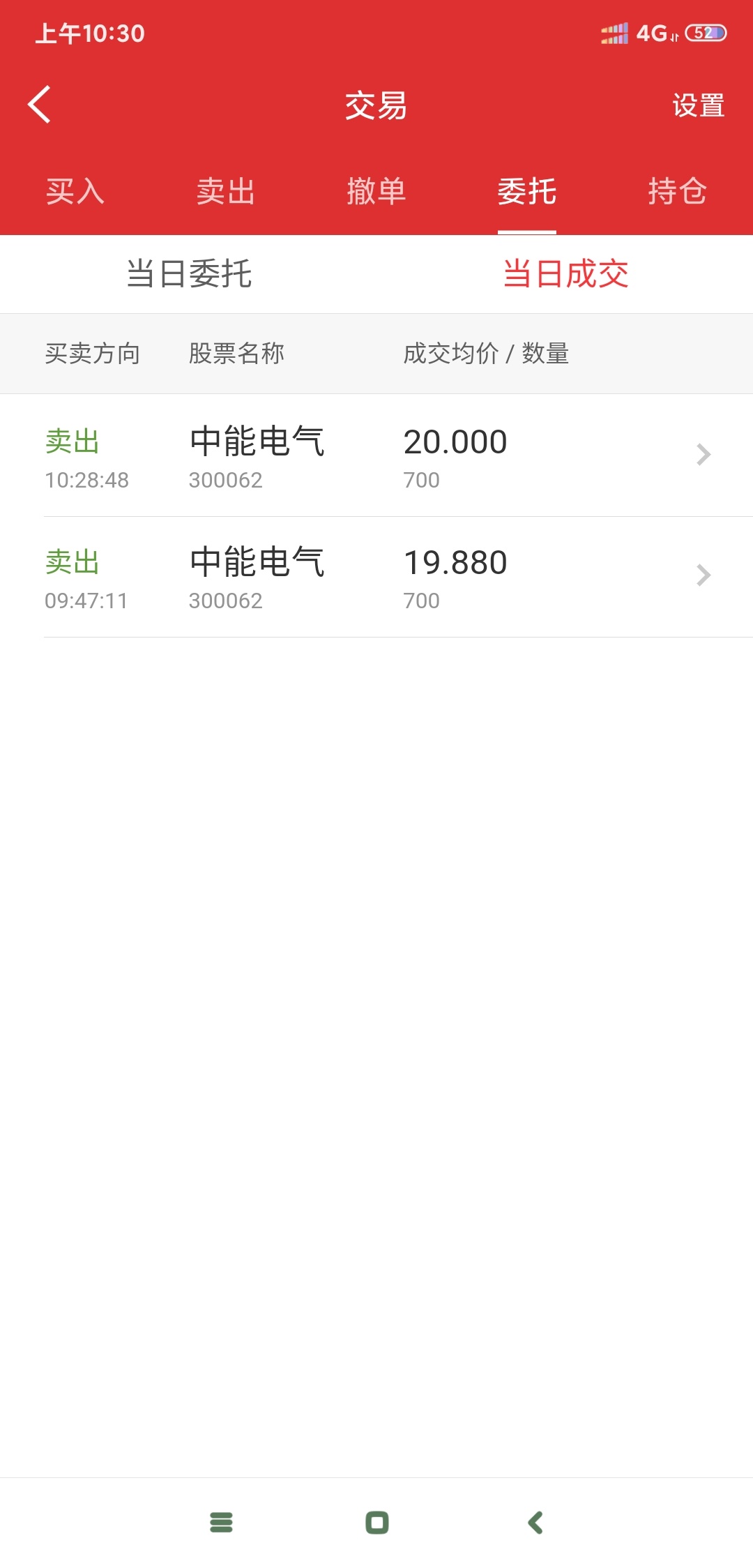Show the 当日委托 list
This screenshot has width=753, height=1568.
click(188, 274)
